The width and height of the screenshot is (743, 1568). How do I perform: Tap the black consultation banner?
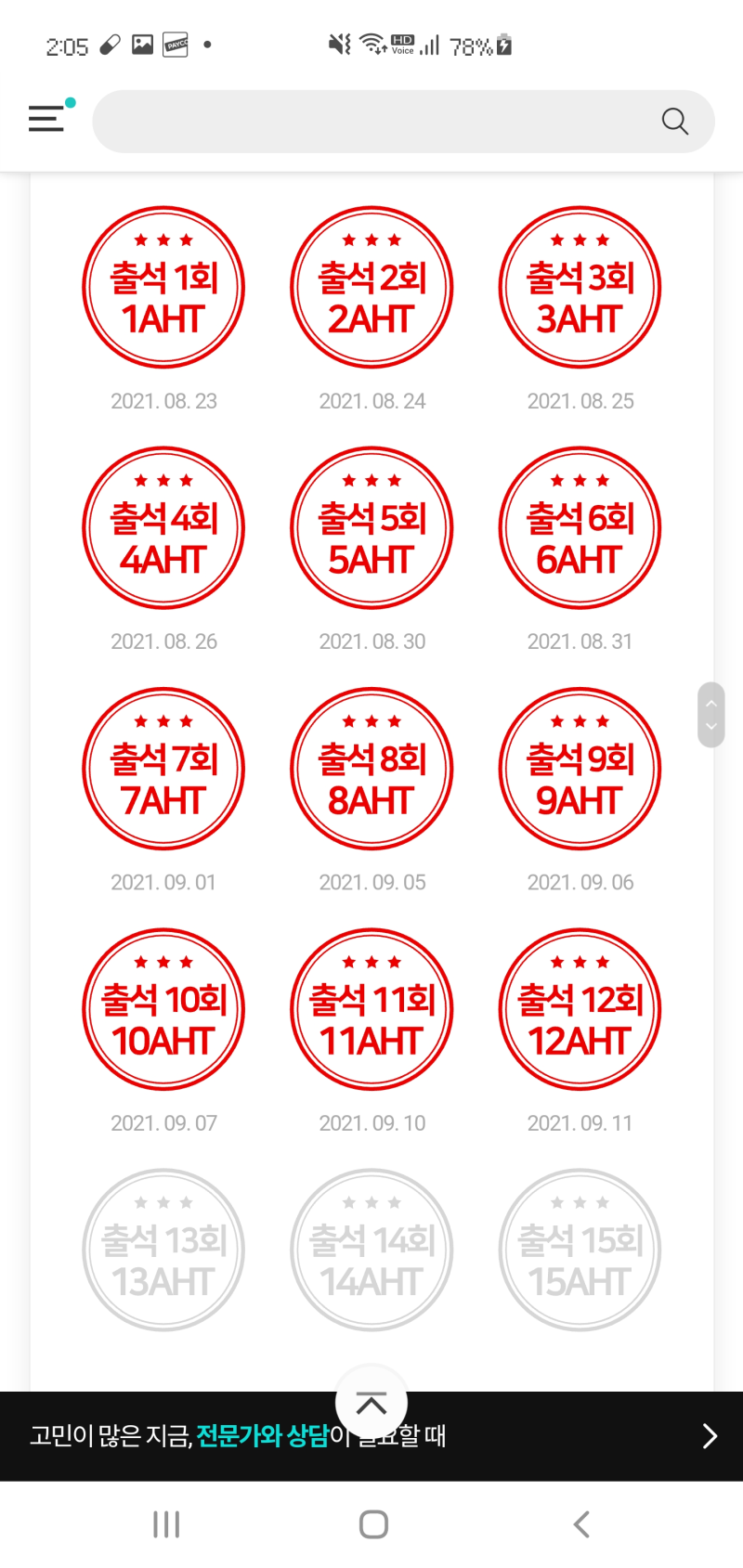(371, 1437)
